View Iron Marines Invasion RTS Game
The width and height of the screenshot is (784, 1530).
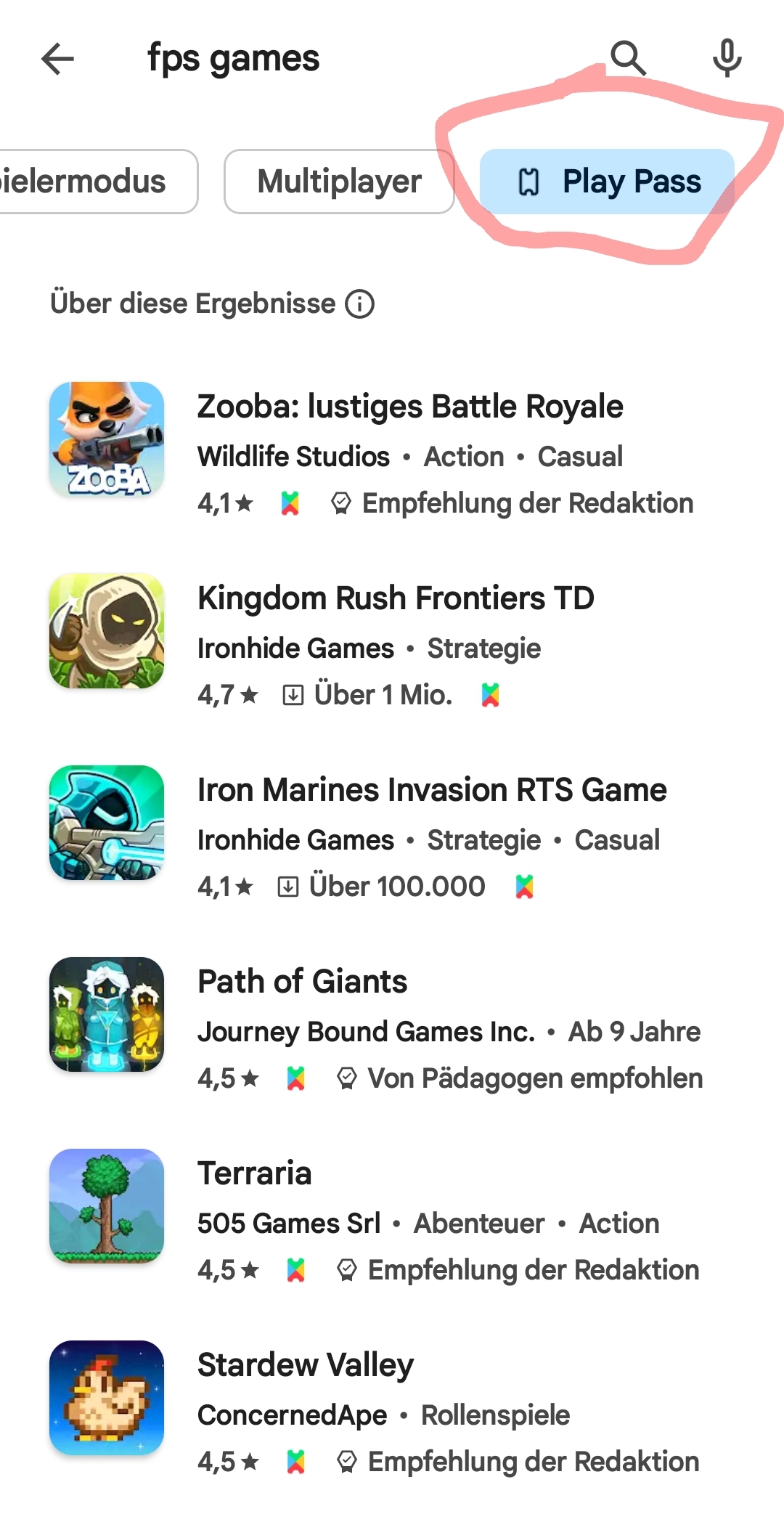point(432,790)
